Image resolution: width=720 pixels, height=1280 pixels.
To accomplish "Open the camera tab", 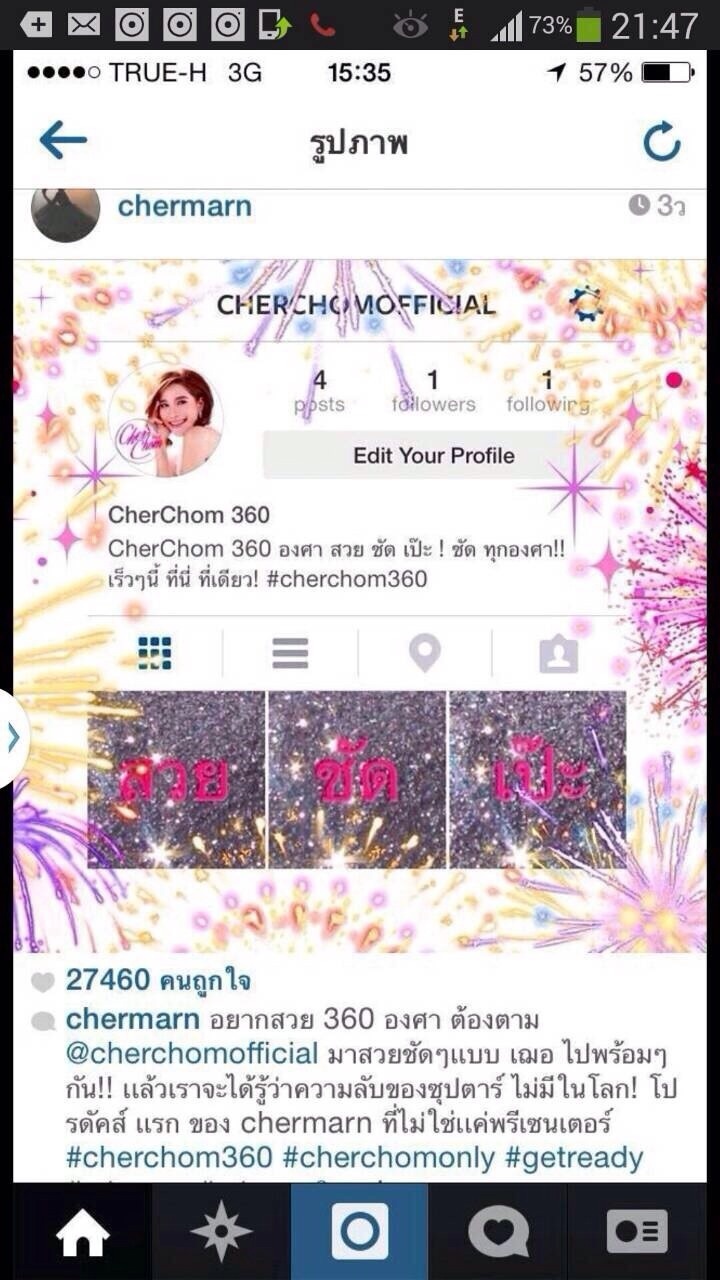I will point(359,1232).
